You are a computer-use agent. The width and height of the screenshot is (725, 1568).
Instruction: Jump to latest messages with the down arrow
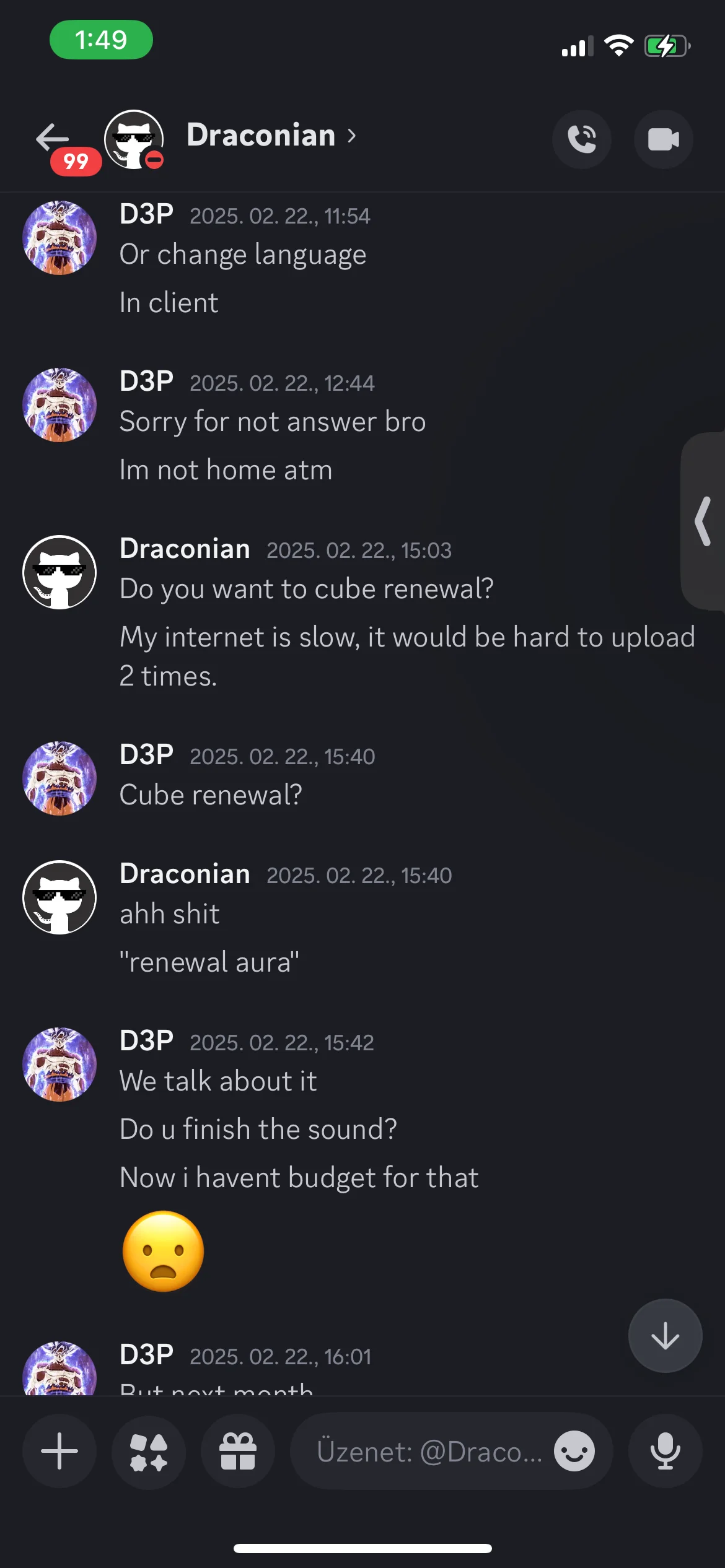[x=665, y=1336]
